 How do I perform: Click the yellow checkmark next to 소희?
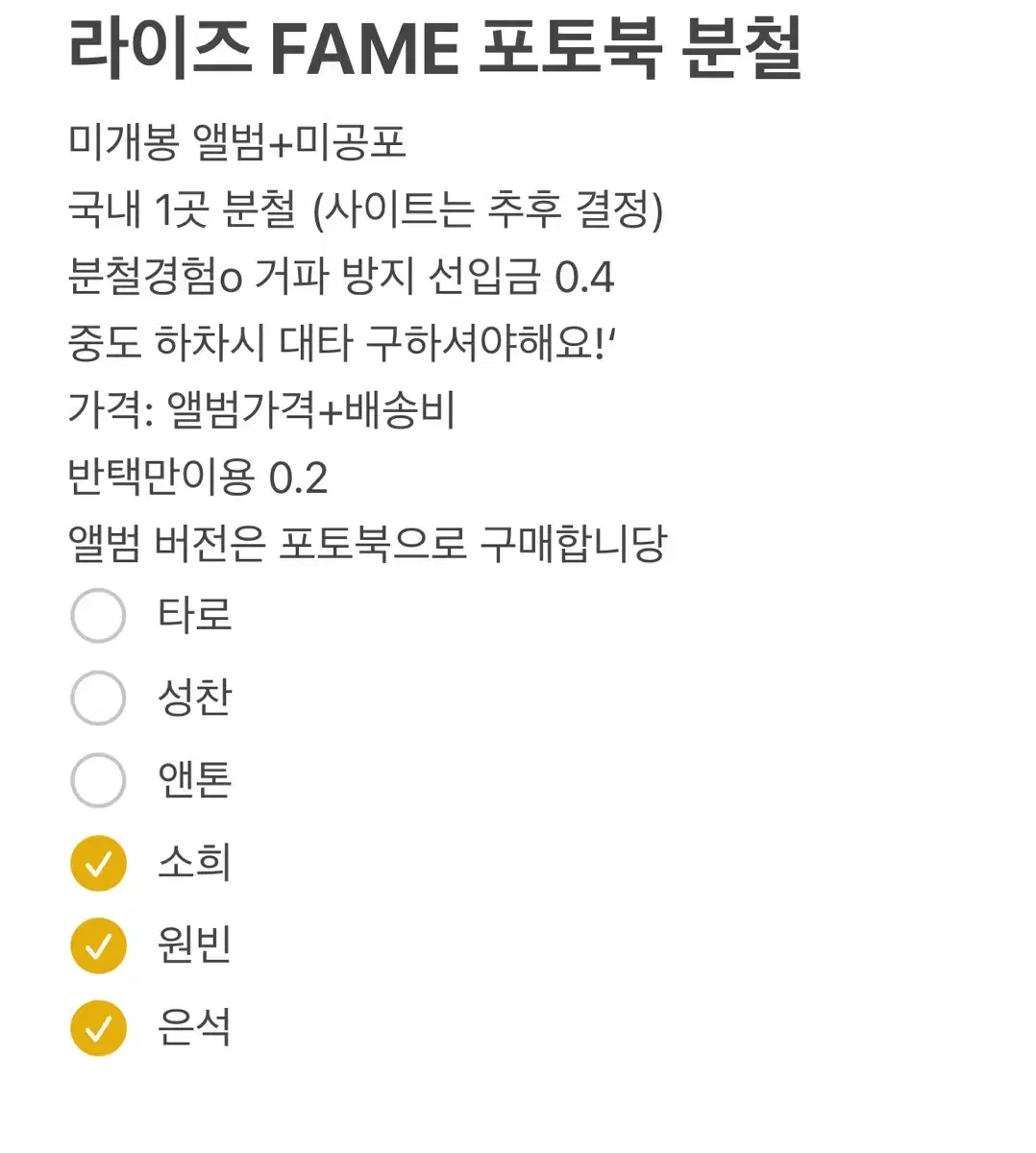coord(97,863)
